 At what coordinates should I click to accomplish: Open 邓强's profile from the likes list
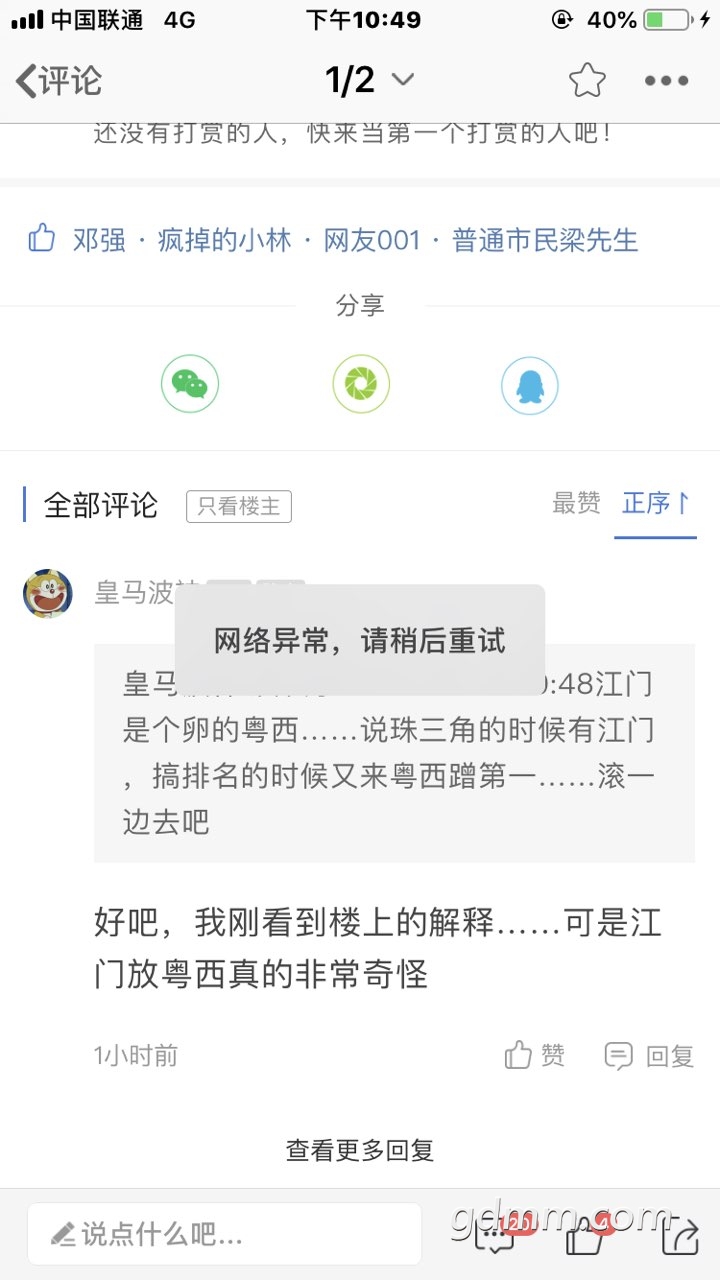coord(99,240)
